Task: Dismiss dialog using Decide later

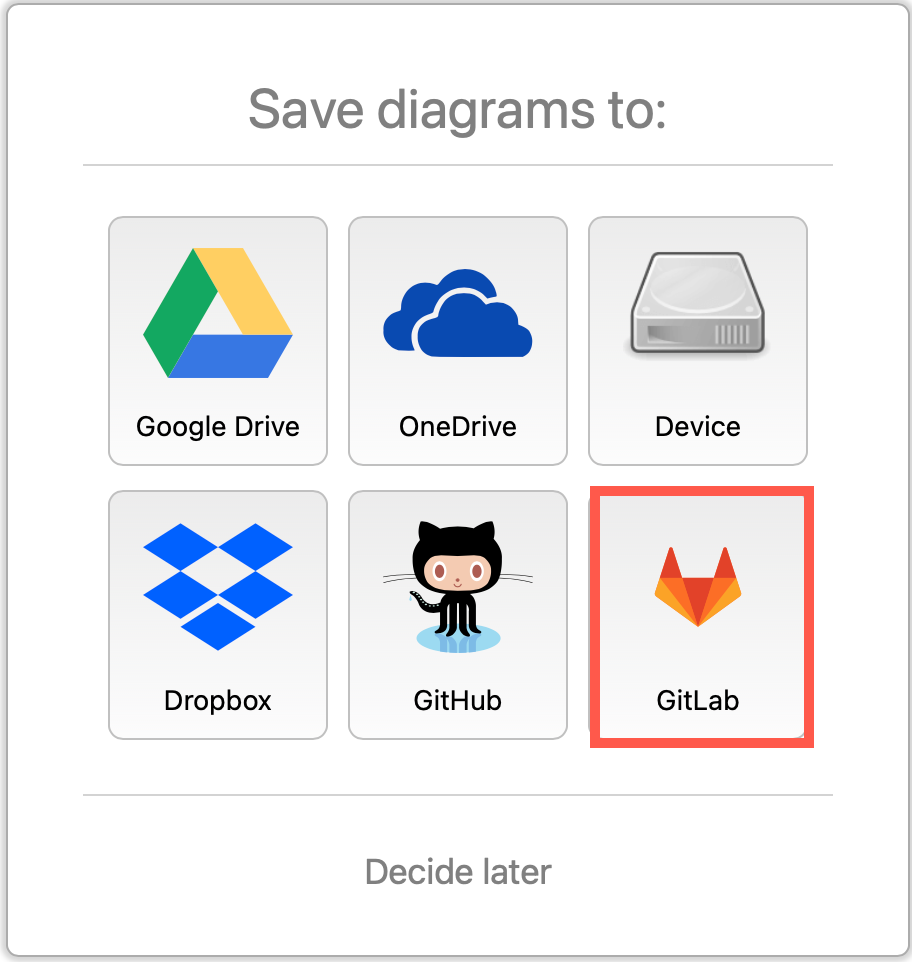Action: 458,871
